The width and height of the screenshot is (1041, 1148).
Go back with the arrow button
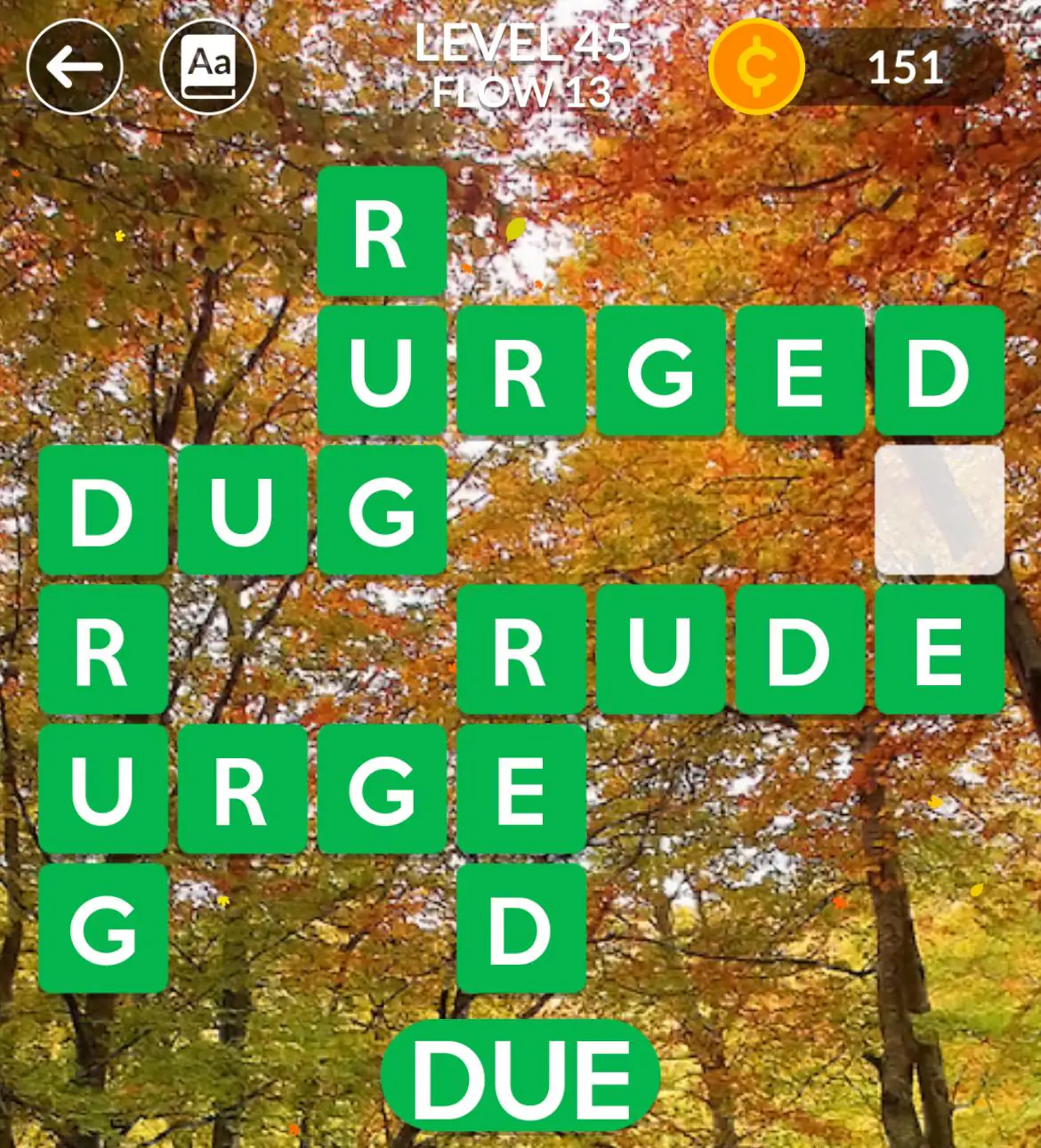click(75, 67)
